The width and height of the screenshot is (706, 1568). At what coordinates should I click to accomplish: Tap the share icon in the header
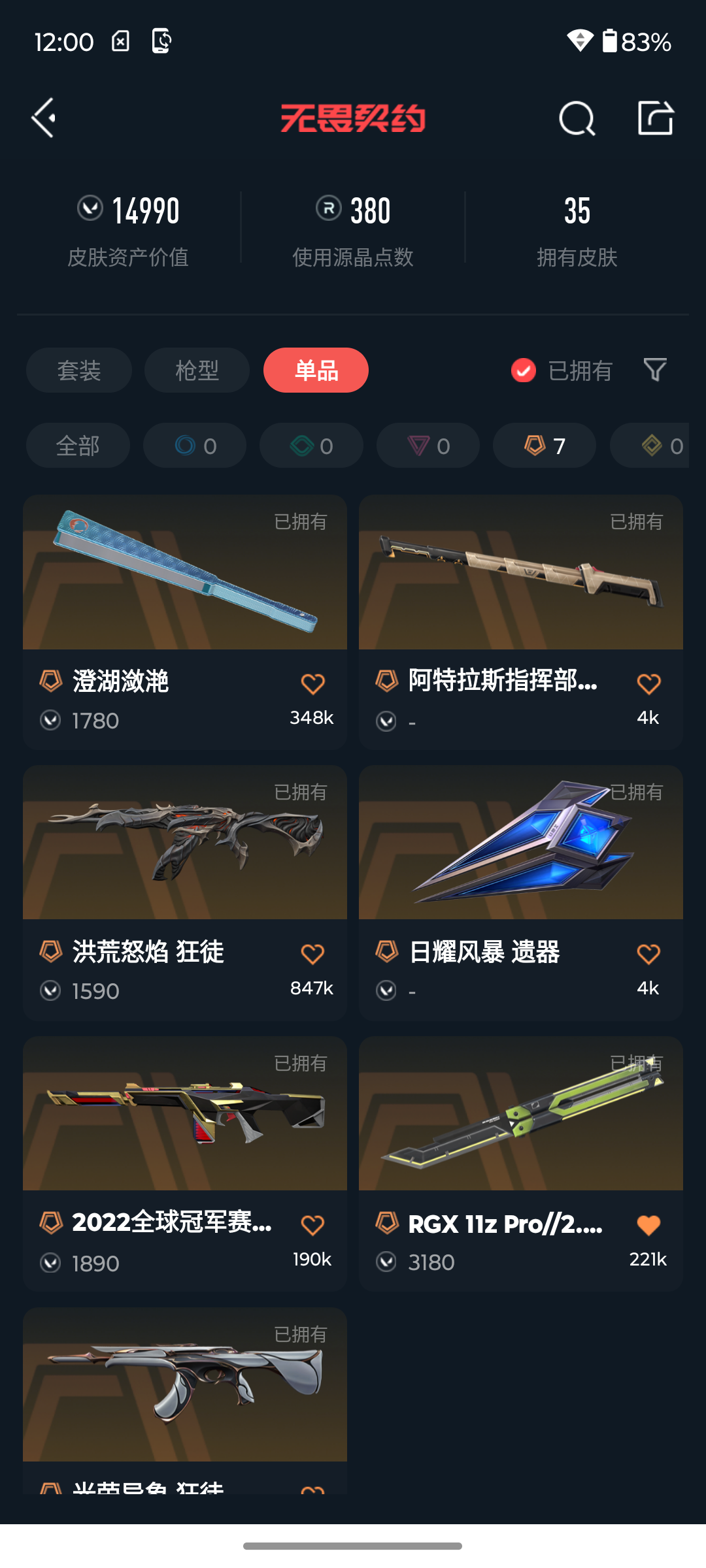pyautogui.click(x=656, y=118)
